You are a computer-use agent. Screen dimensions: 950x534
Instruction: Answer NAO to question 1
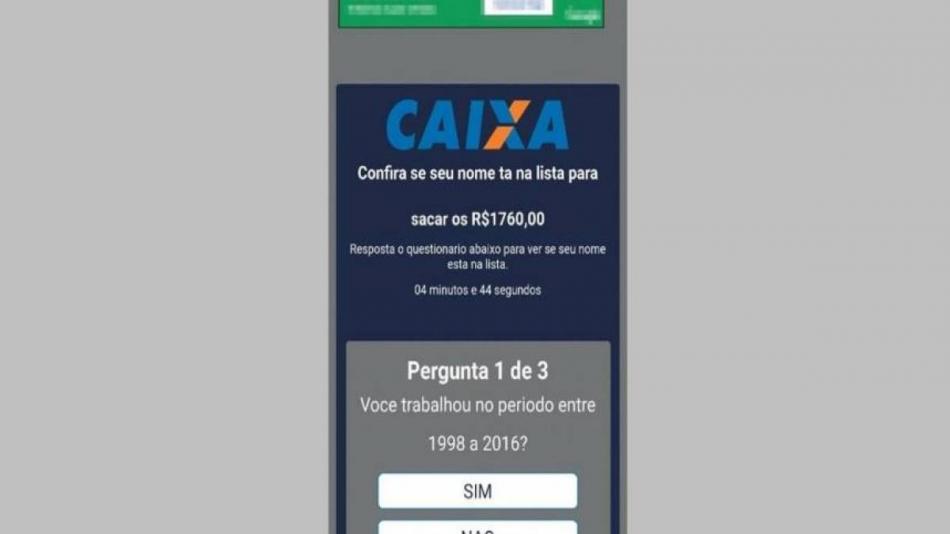477,528
